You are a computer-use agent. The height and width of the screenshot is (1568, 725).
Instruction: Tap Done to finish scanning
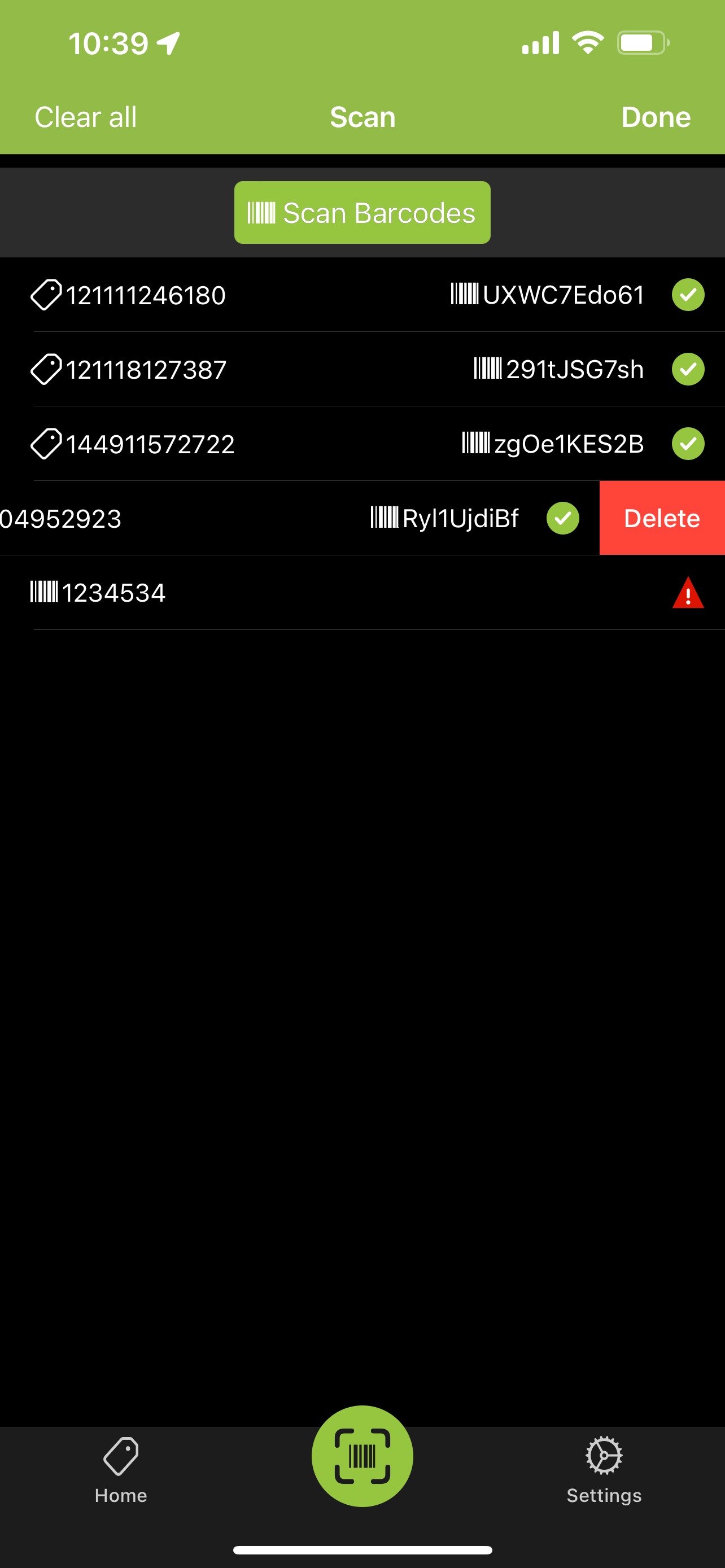click(656, 117)
